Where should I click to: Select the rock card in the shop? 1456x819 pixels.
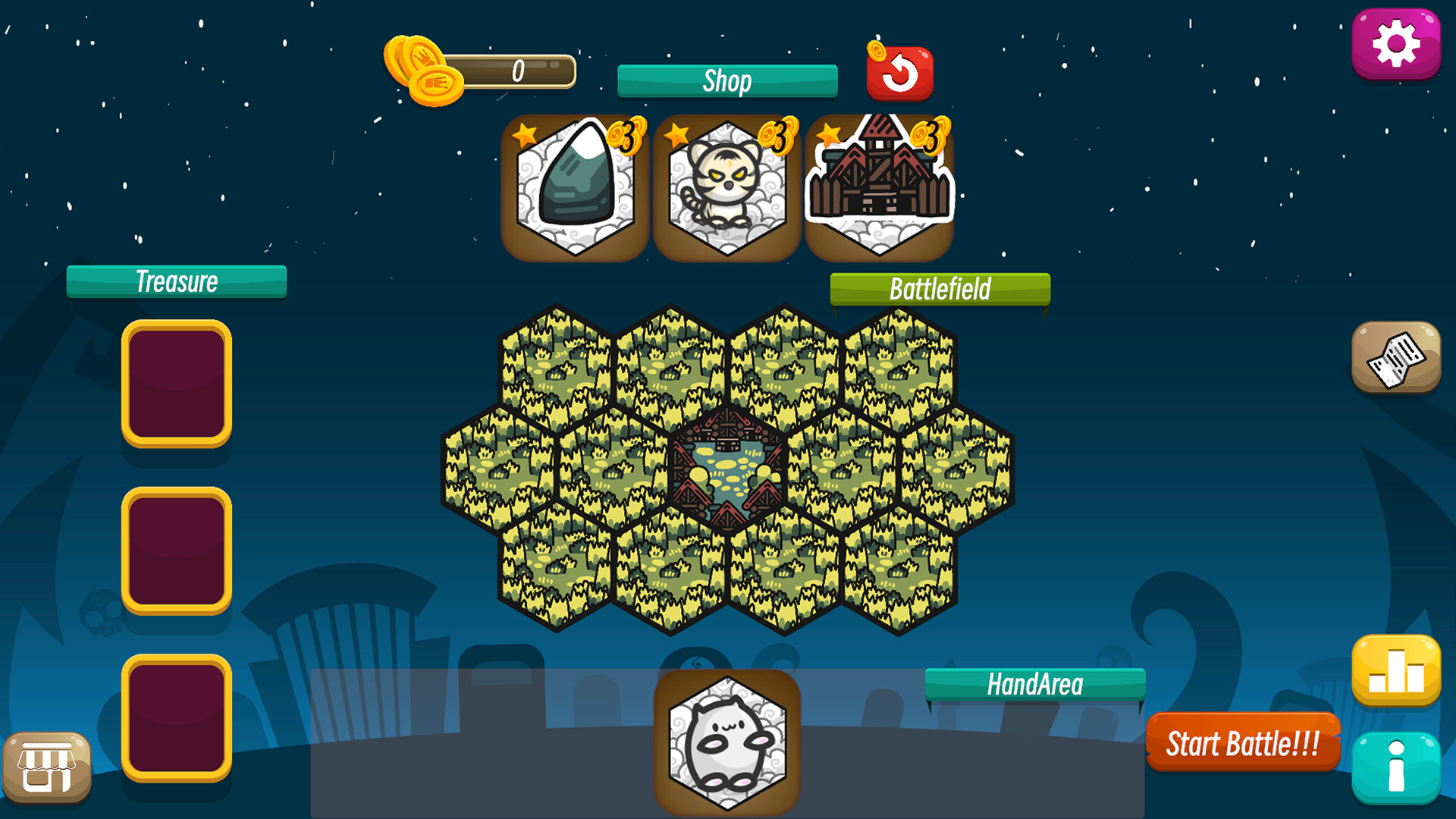pos(576,187)
